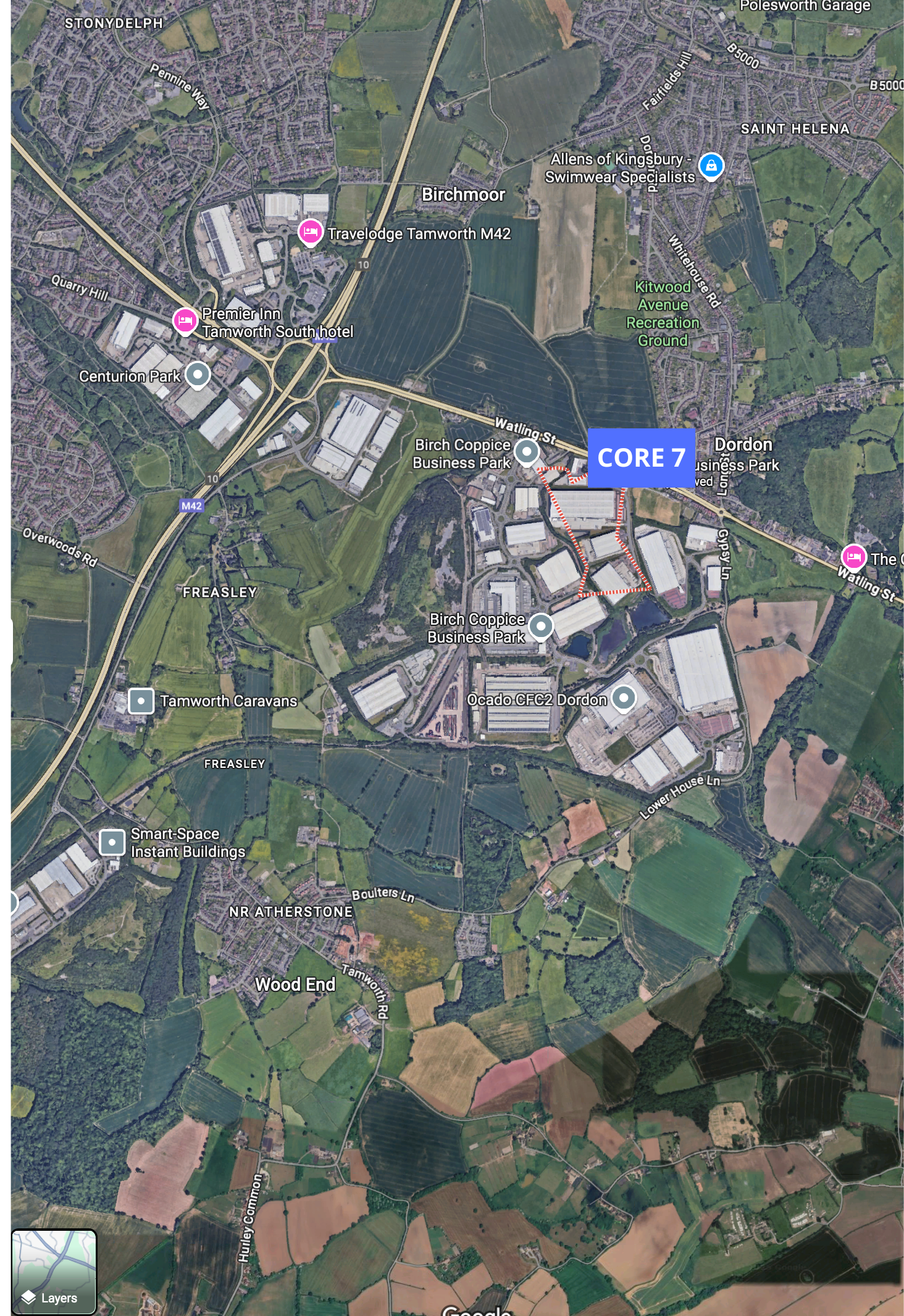Screen dimensions: 904x1316
Task: Select the Travelodge Tamworth M42 hotel pin
Action: point(310,232)
